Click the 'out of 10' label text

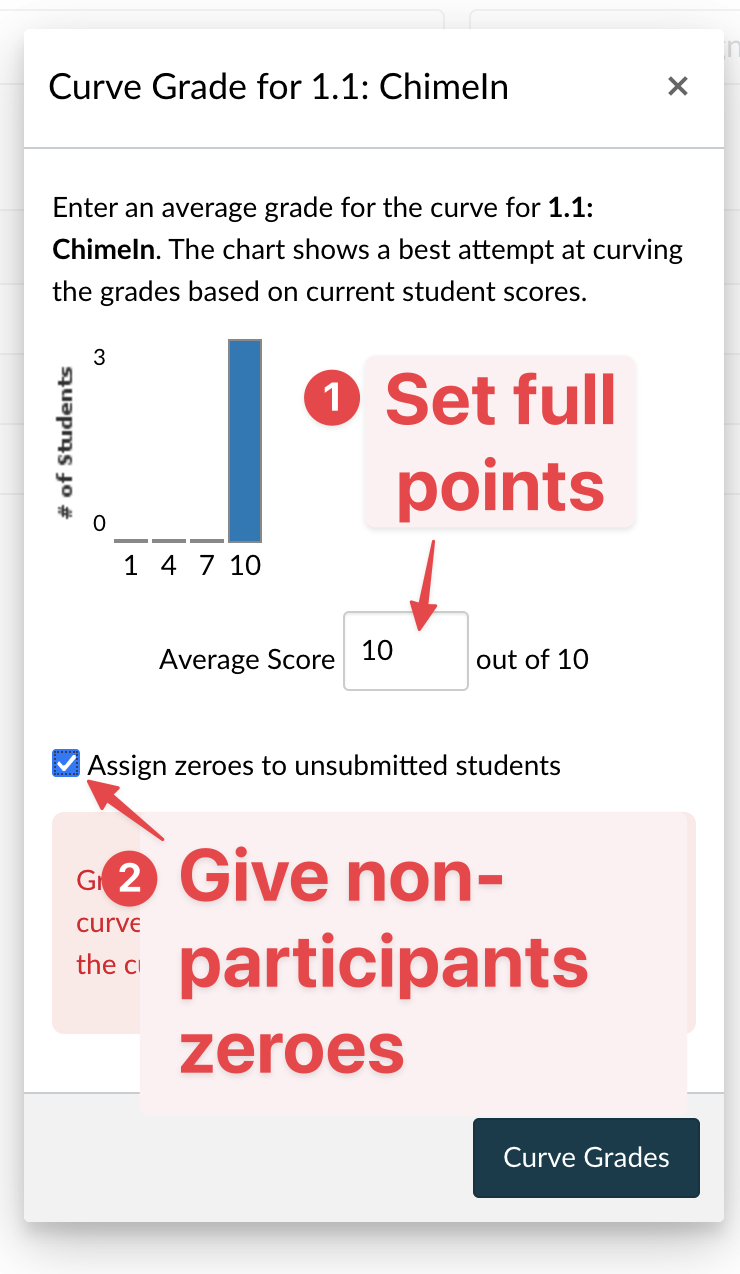[x=532, y=659]
